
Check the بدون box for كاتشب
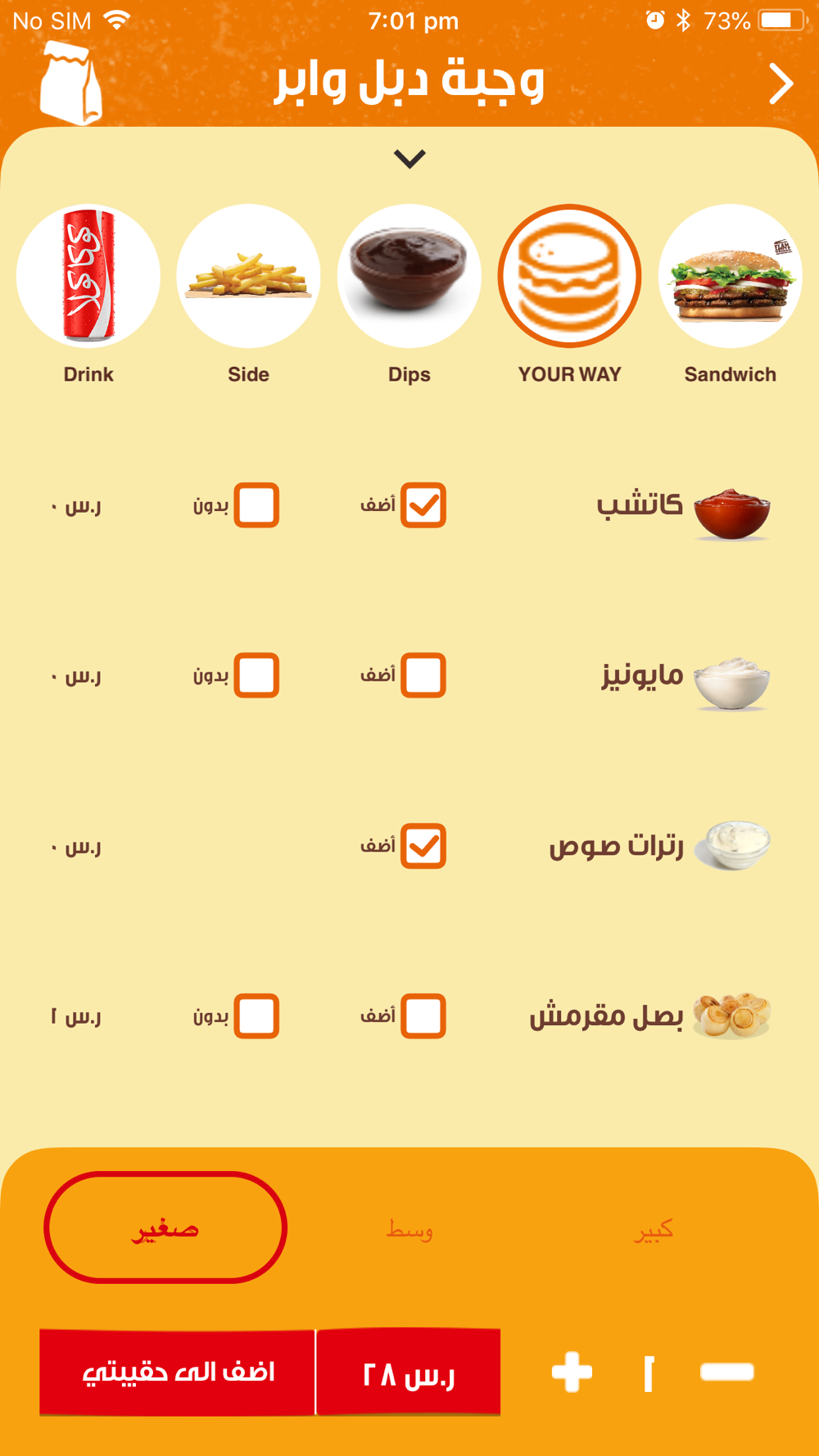(x=256, y=504)
